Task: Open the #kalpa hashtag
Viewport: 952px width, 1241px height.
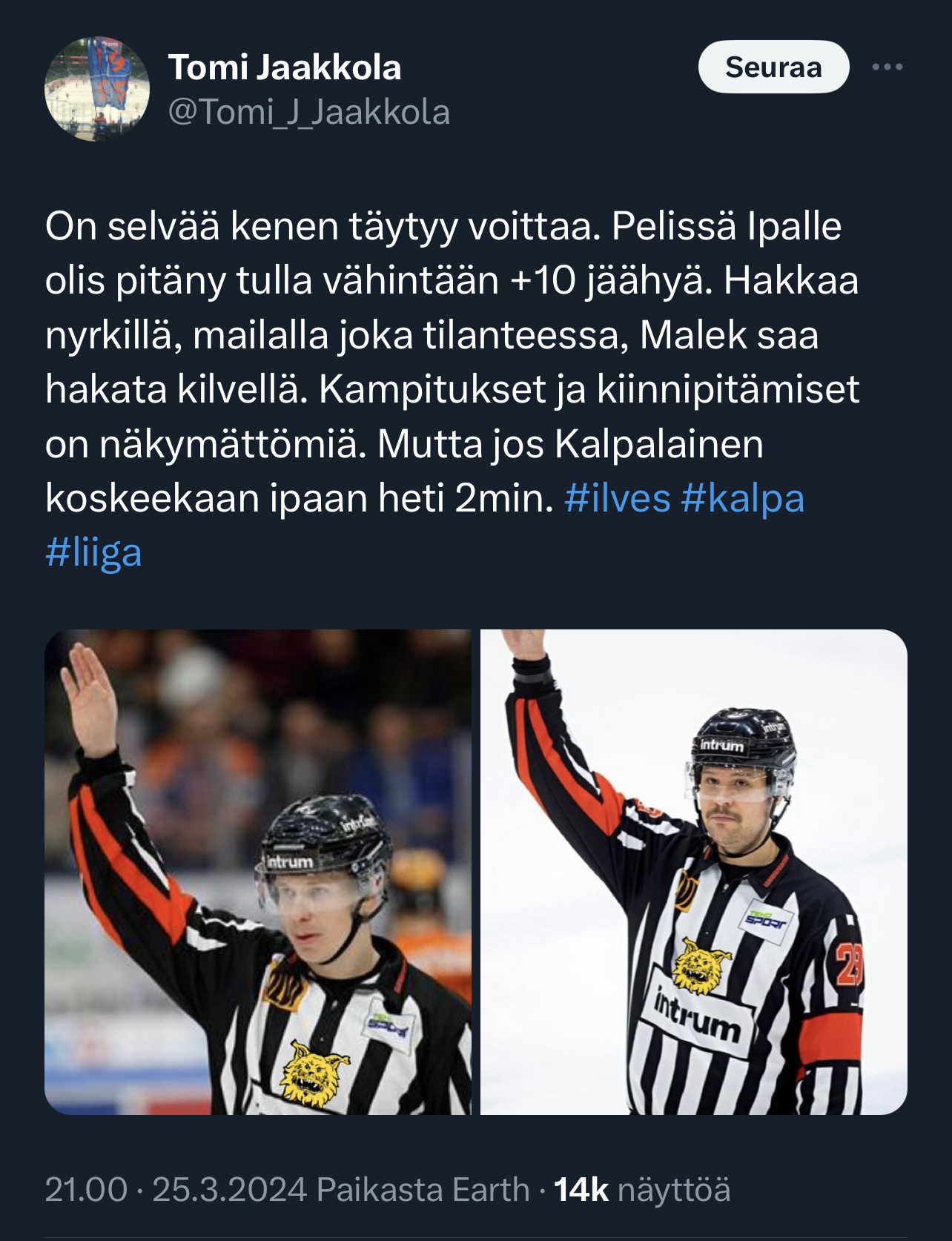Action: tap(741, 498)
